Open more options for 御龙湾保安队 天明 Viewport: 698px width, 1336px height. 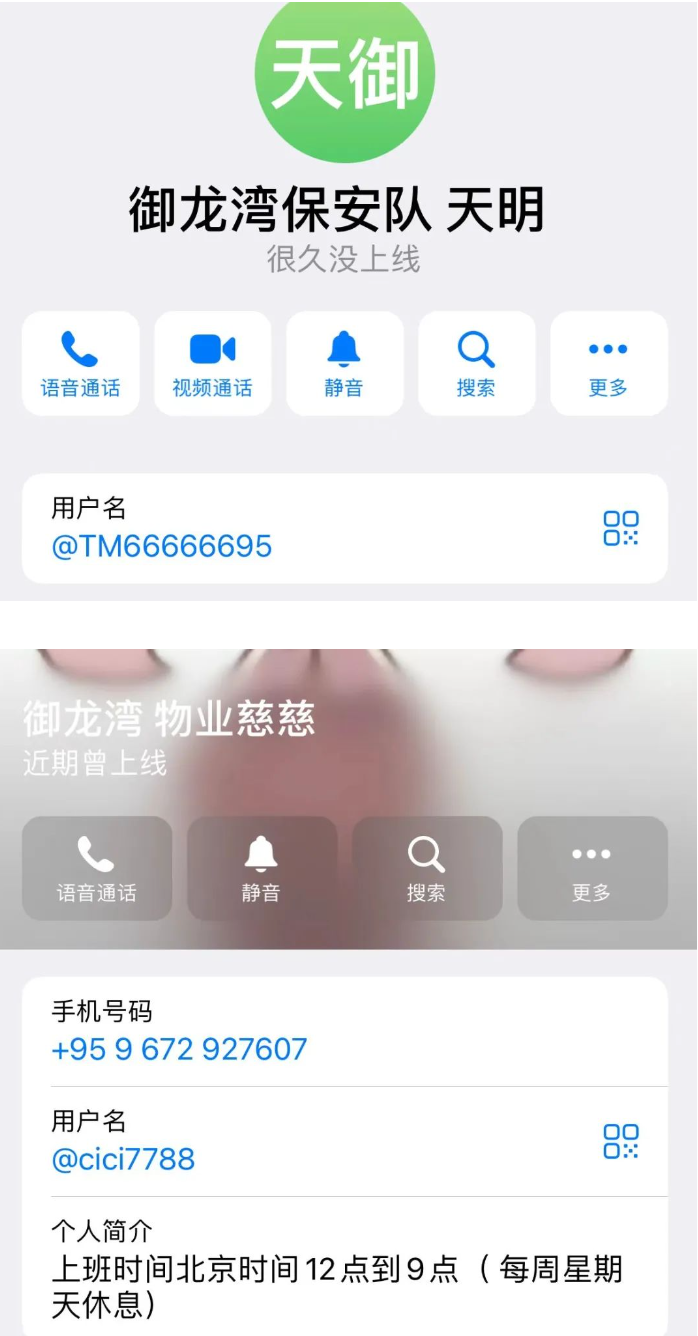coord(608,363)
